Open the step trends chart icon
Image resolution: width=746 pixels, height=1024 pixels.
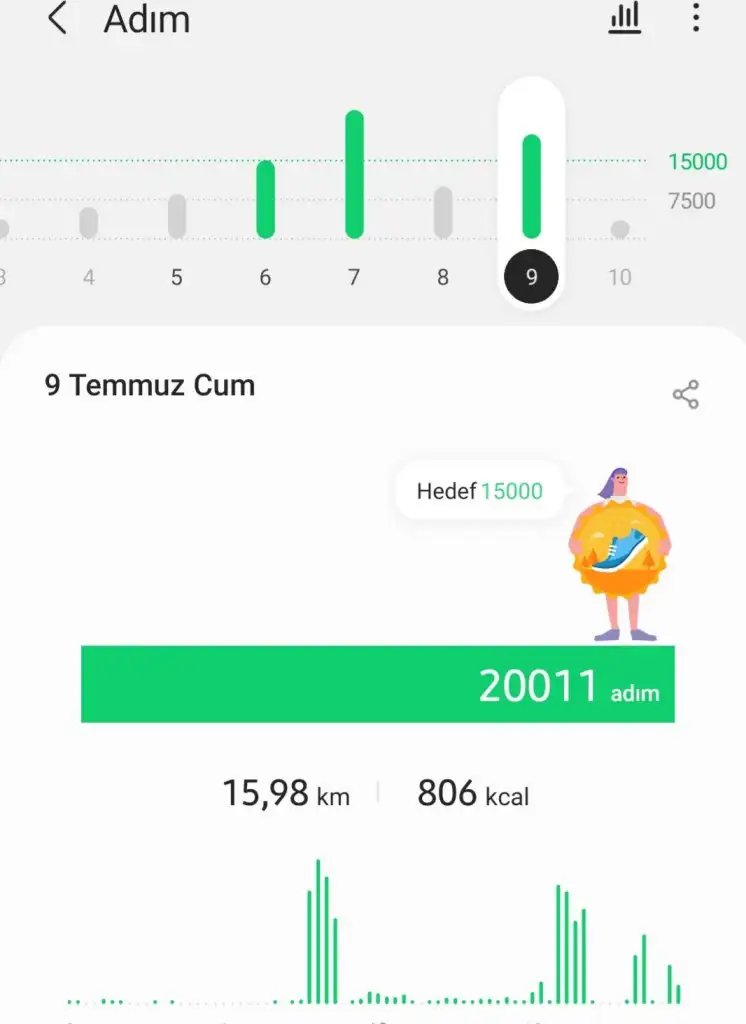(625, 19)
